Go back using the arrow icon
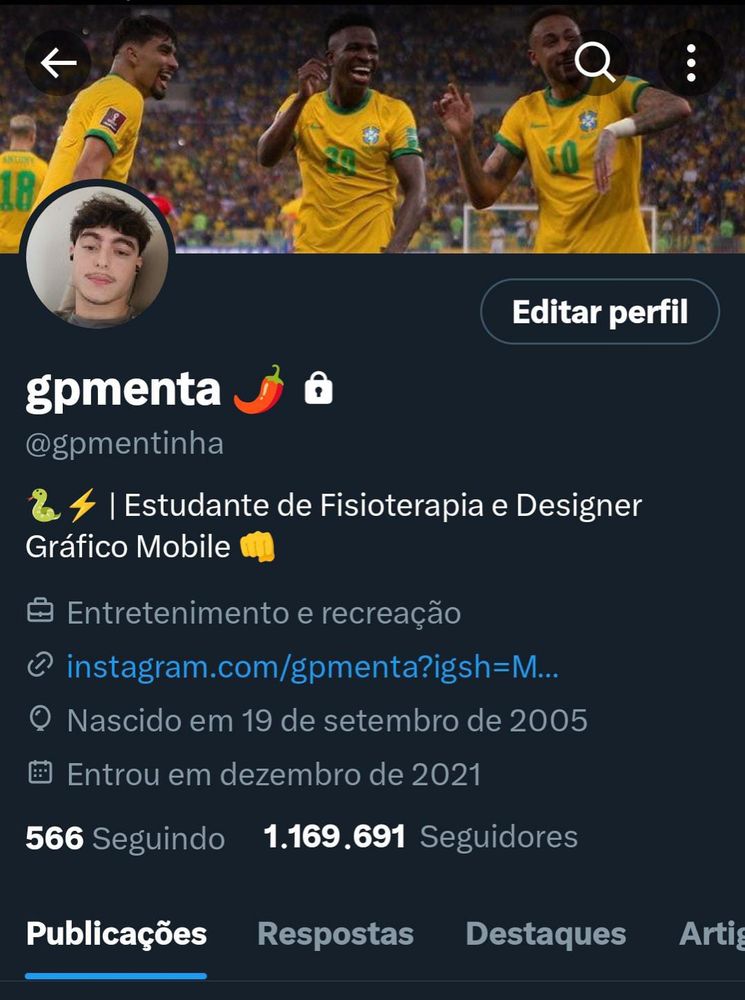 pyautogui.click(x=58, y=63)
